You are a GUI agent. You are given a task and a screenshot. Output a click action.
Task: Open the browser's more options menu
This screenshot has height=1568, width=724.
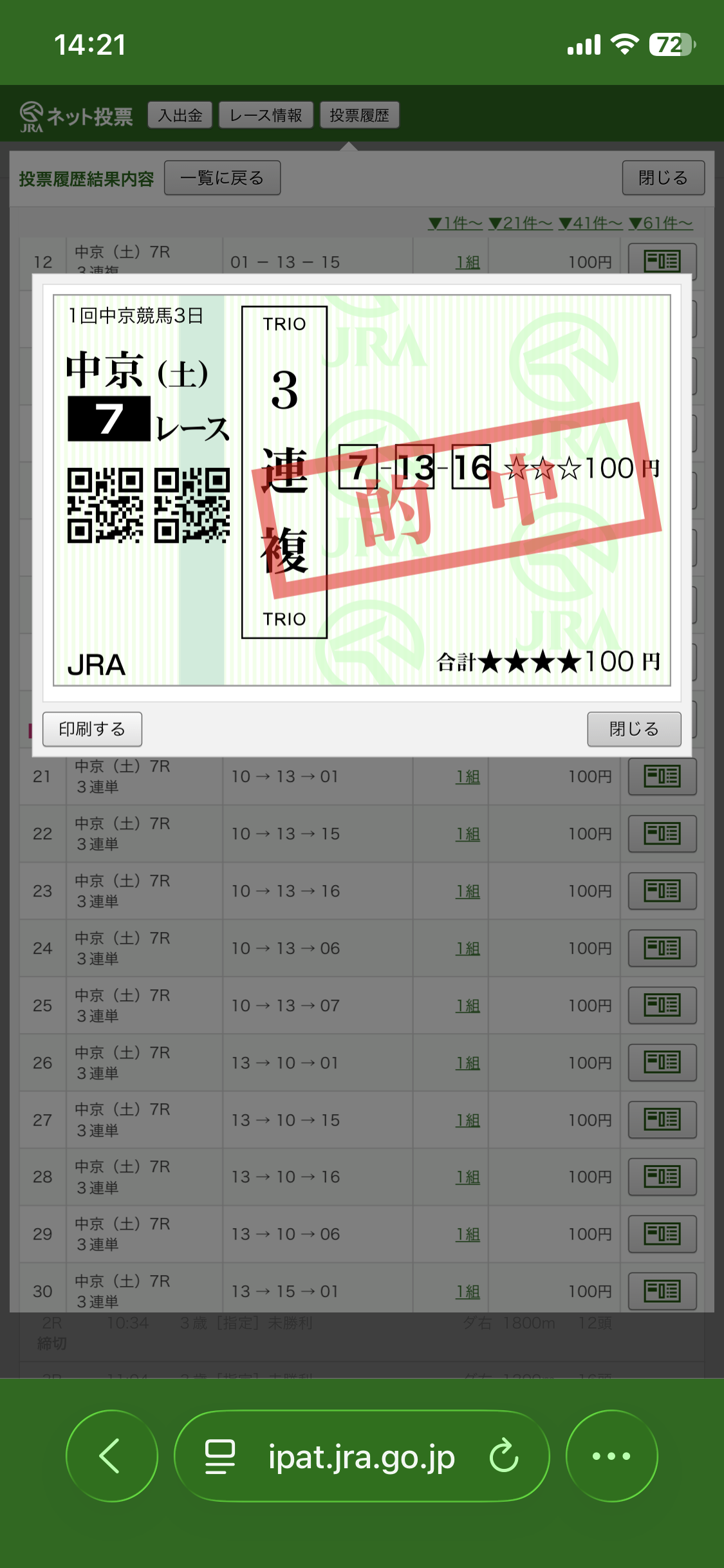pyautogui.click(x=611, y=1455)
